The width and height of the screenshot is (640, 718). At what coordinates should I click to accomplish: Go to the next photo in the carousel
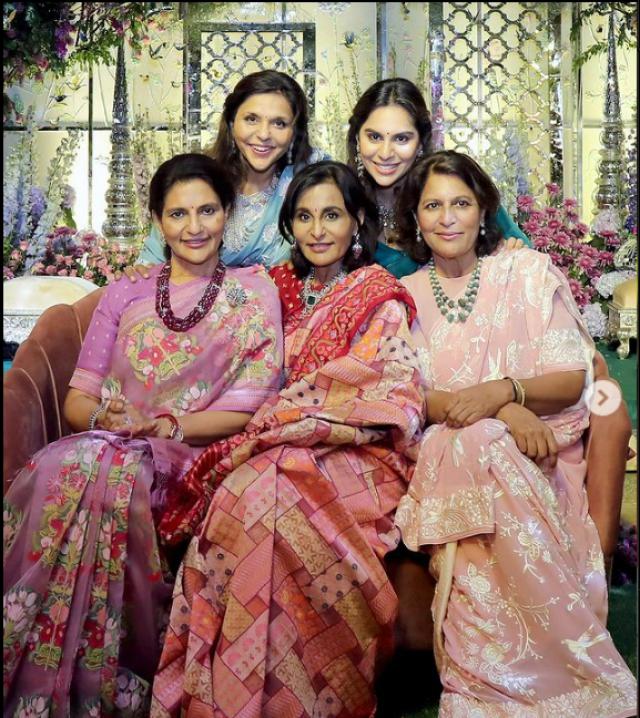click(x=603, y=397)
